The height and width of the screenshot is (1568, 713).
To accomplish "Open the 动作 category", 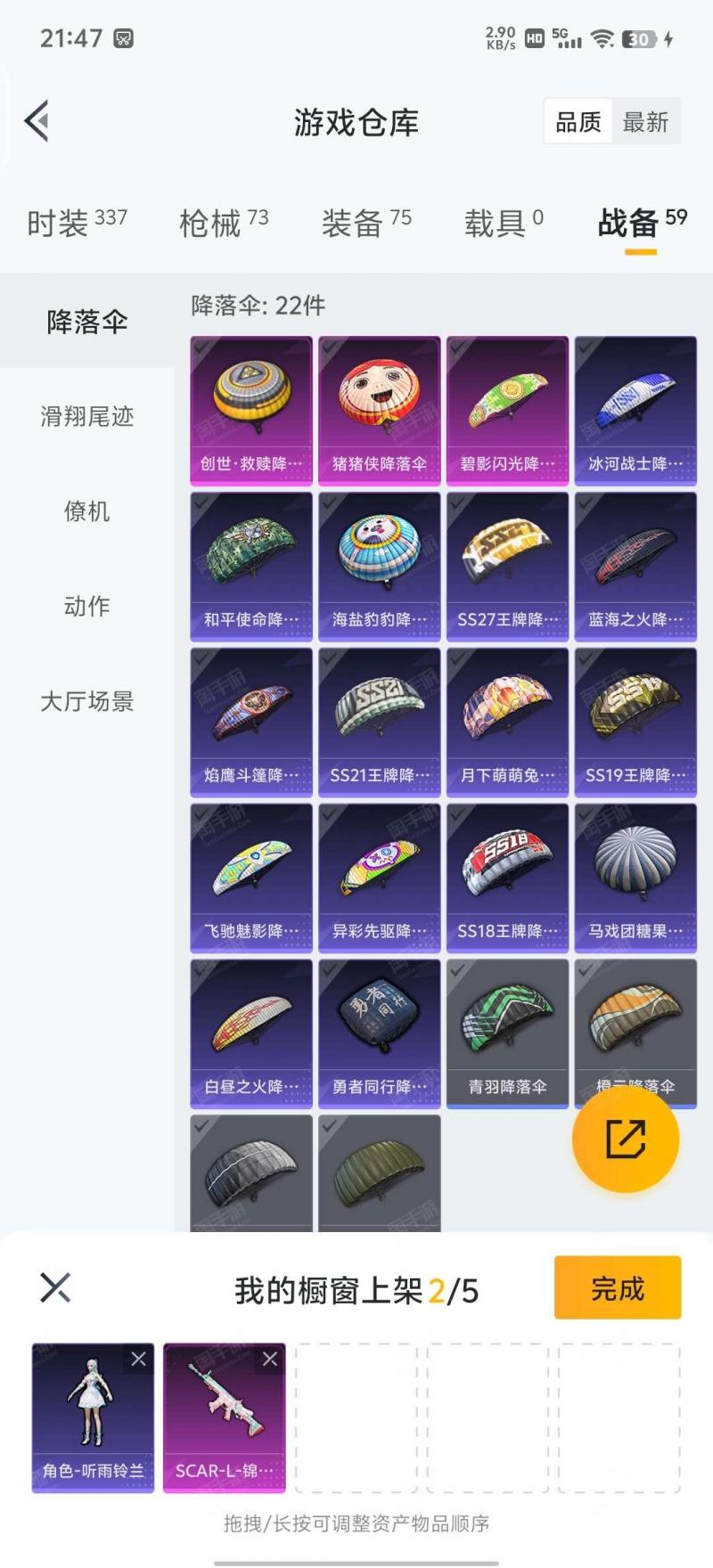I will click(x=86, y=607).
